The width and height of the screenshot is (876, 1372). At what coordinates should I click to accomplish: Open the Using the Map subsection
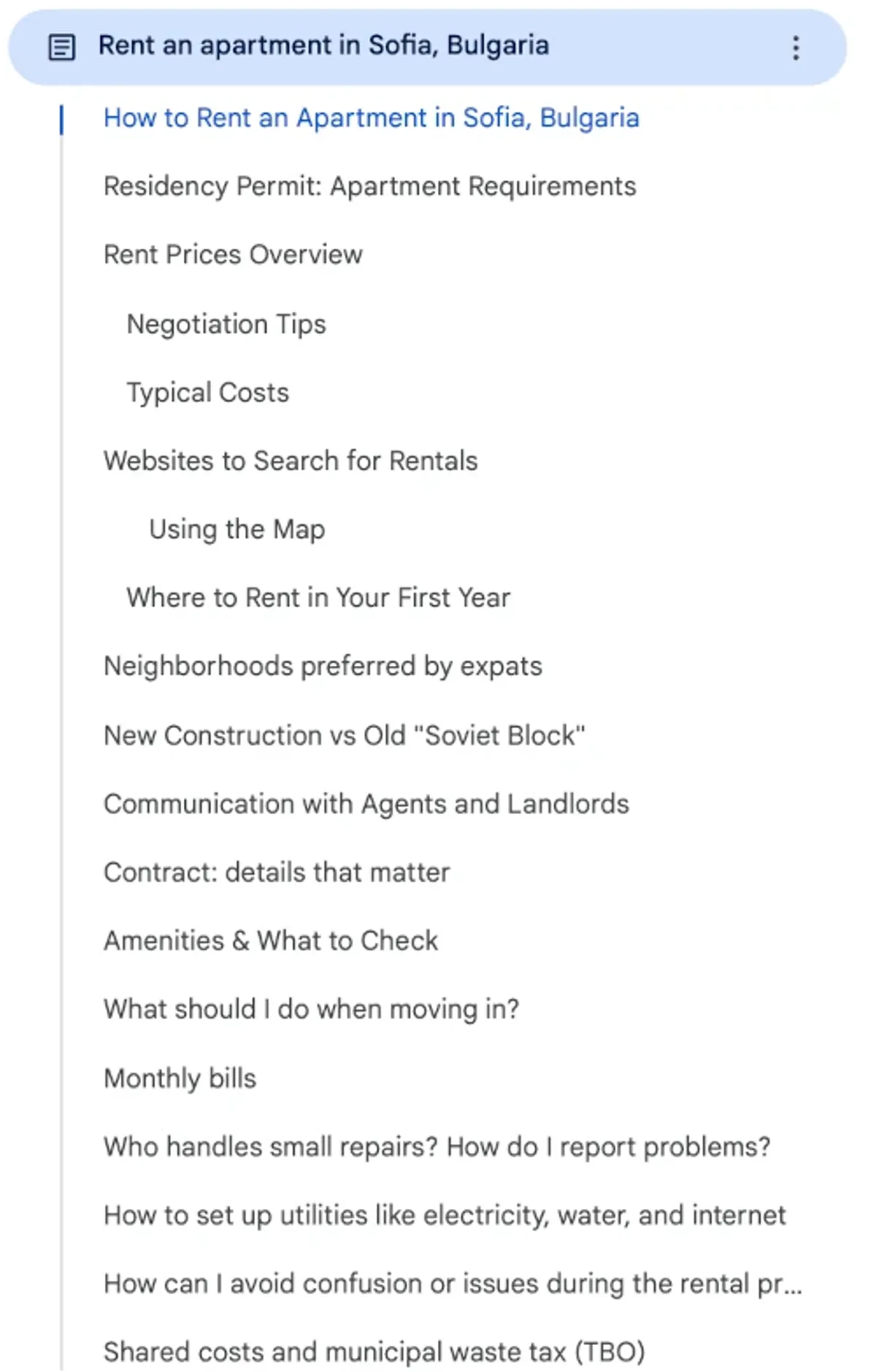pyautogui.click(x=237, y=529)
